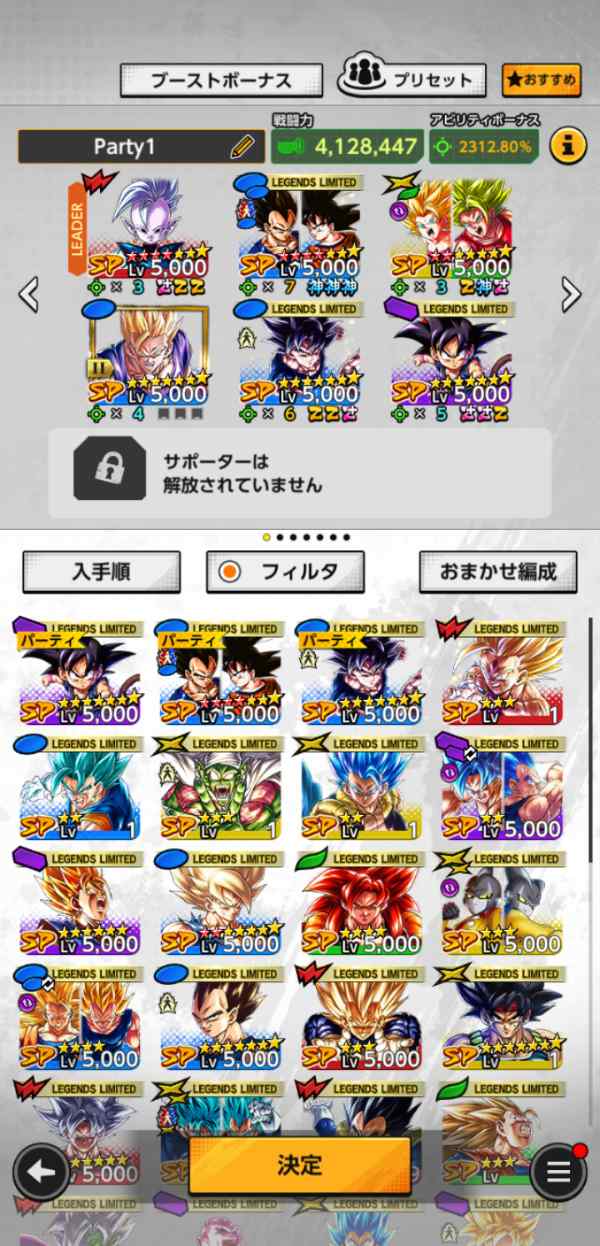The height and width of the screenshot is (1246, 600).
Task: Confirm the party with 決定 button
Action: coord(300,1165)
